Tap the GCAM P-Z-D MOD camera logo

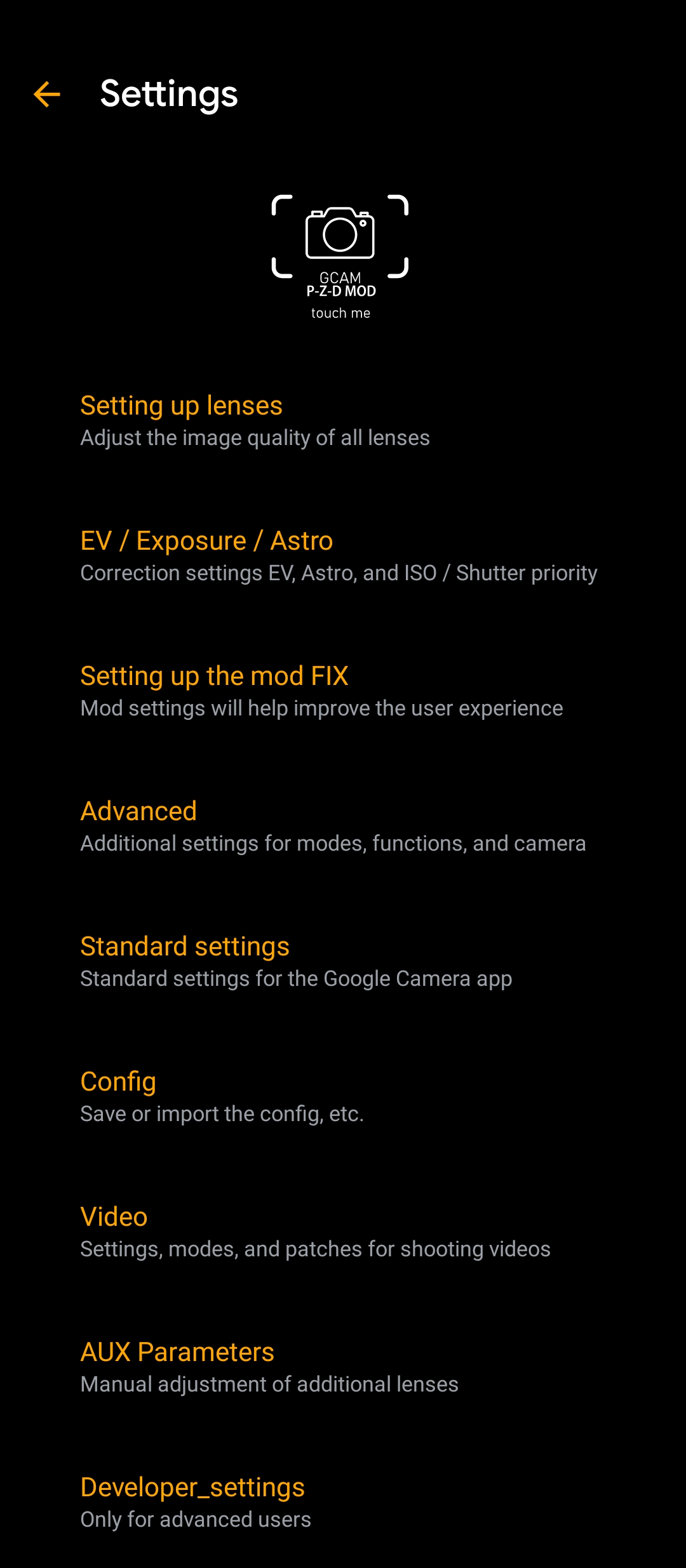click(340, 254)
